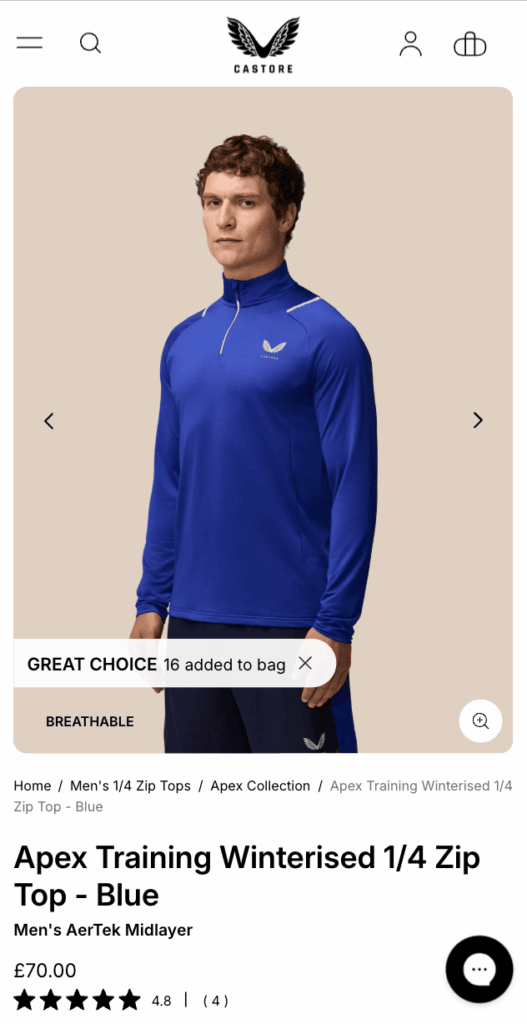The height and width of the screenshot is (1024, 527).
Task: Zoom into the product image
Action: [x=481, y=721]
